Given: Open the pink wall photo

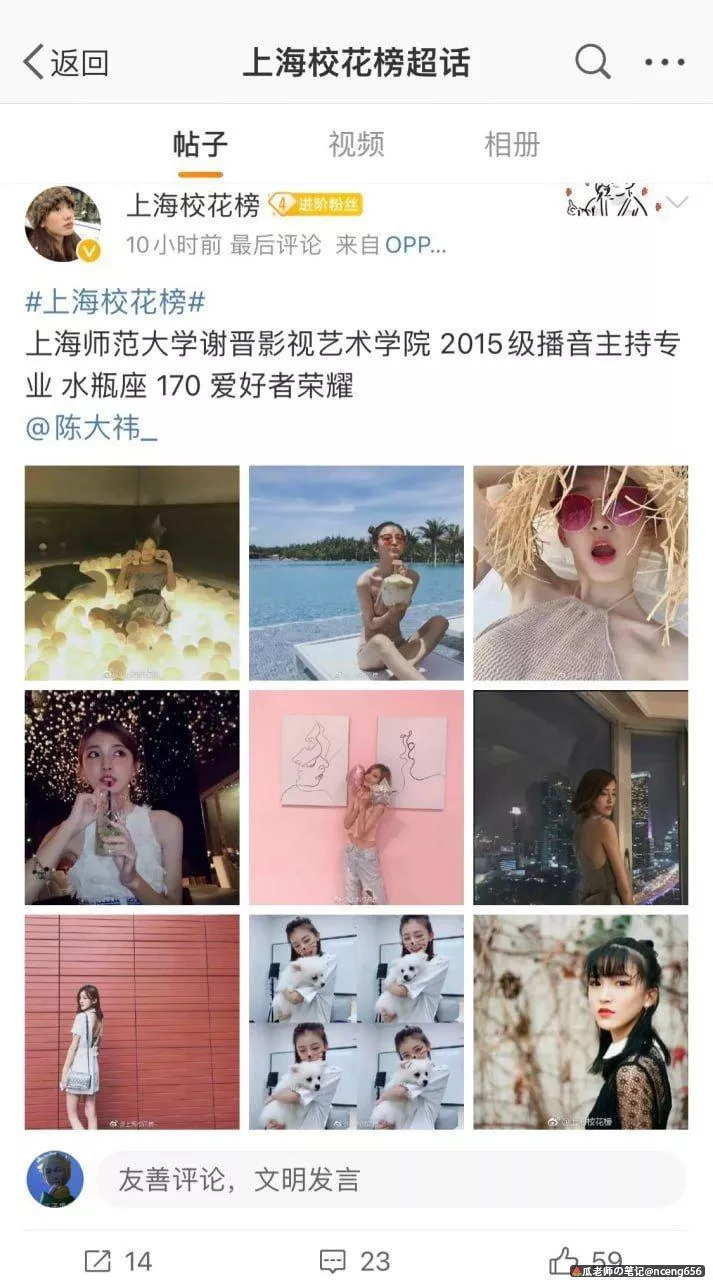Looking at the screenshot, I should [x=356, y=797].
